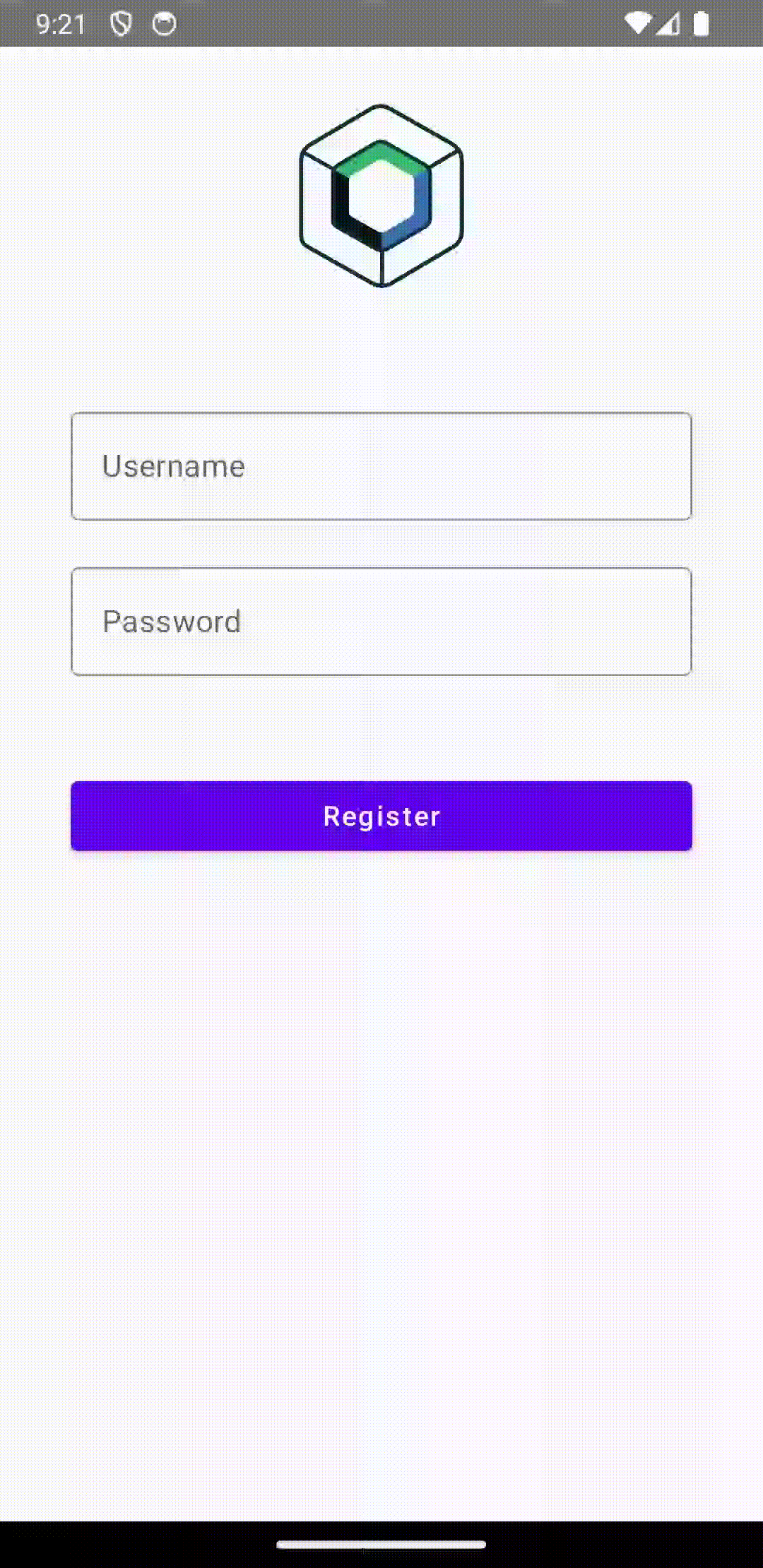Select the Password field

click(381, 622)
